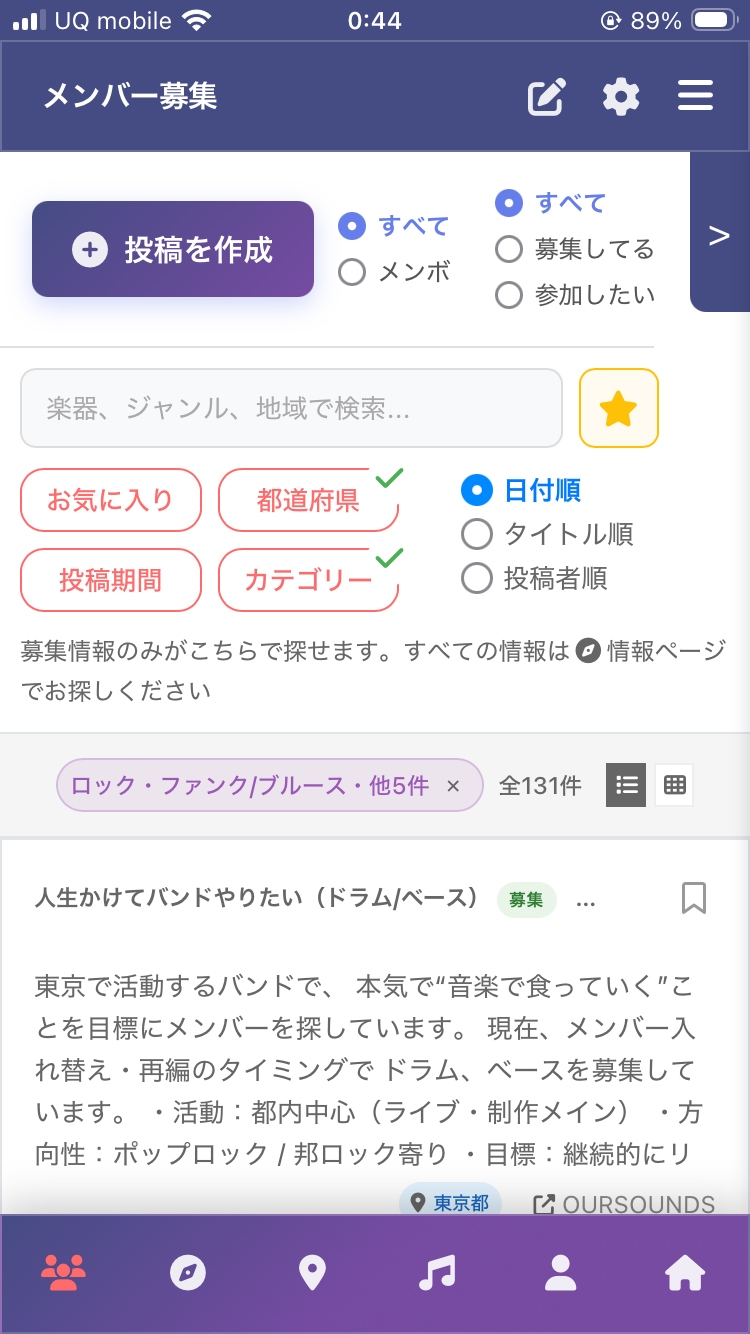Switch to the 人生かけてバンドやりたい profile tab icon
Viewport: 750px width, 1334px height.
[x=560, y=1271]
